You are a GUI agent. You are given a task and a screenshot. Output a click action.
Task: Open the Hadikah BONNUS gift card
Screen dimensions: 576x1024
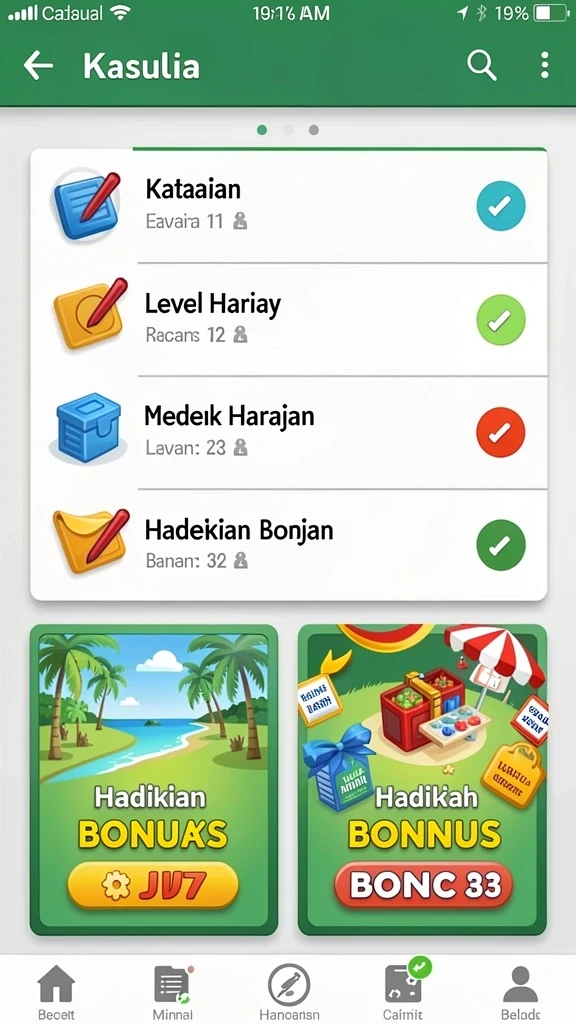click(x=423, y=780)
